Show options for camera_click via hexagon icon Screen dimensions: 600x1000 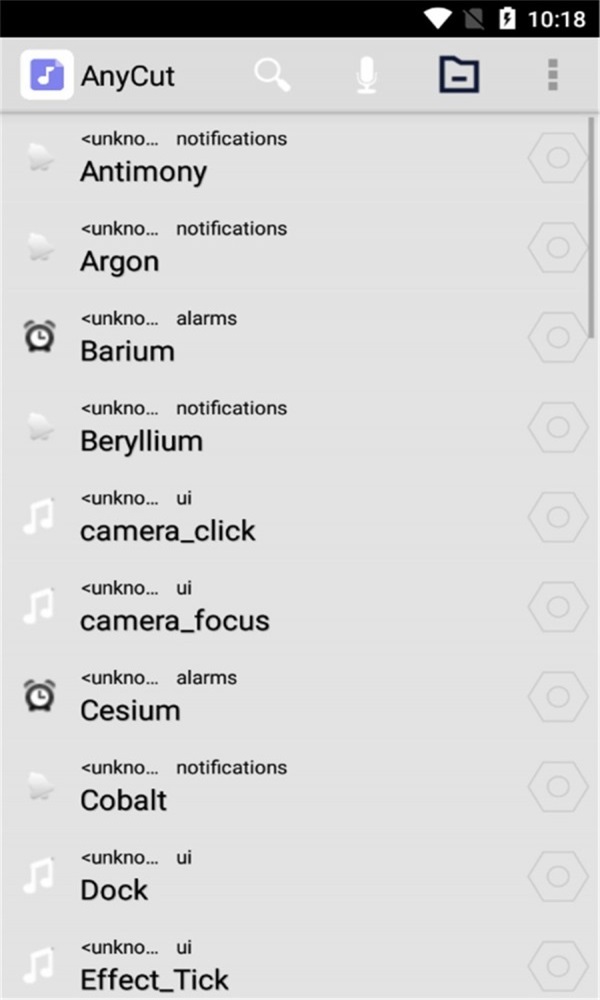[x=558, y=517]
